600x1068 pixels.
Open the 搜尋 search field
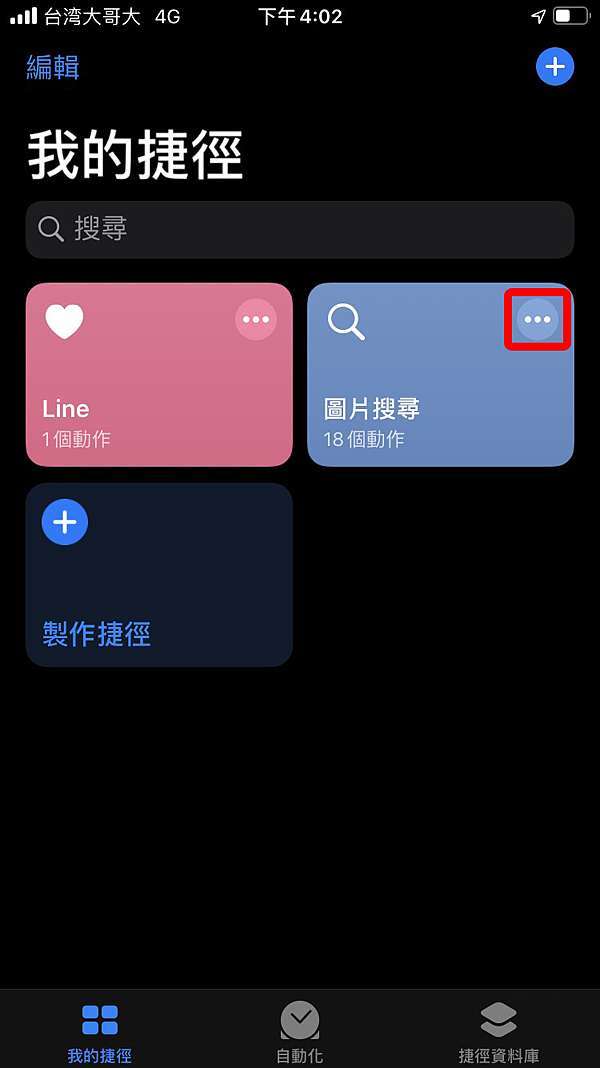[x=300, y=230]
